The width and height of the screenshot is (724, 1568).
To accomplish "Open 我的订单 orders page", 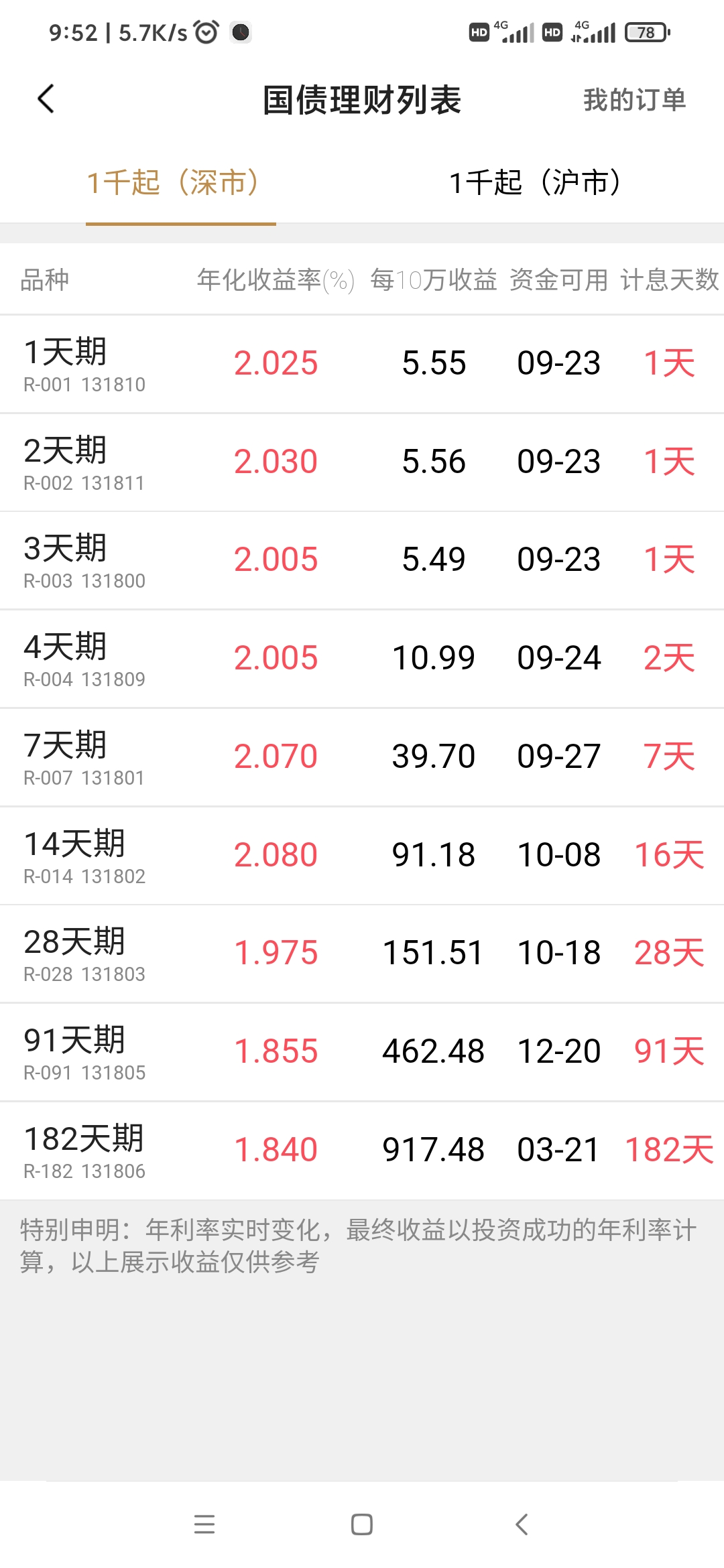I will coord(634,100).
